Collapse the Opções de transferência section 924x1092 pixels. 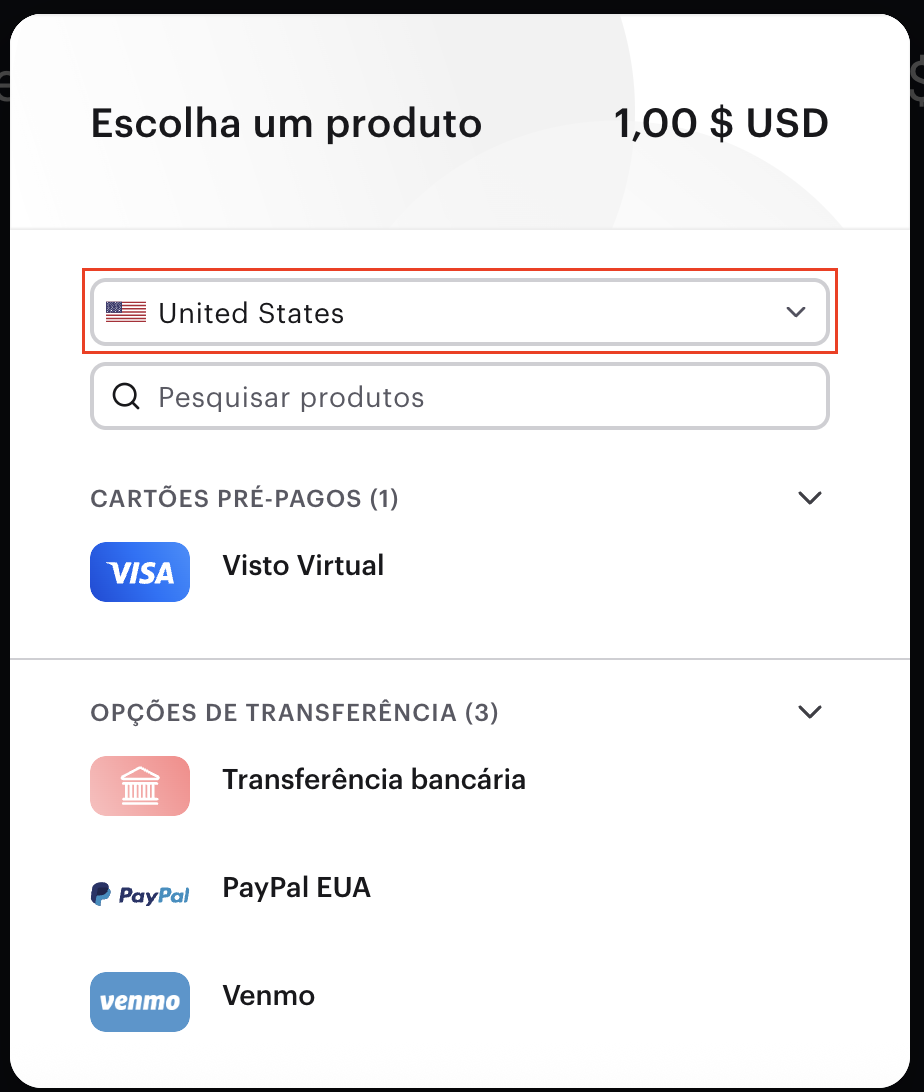(x=809, y=712)
